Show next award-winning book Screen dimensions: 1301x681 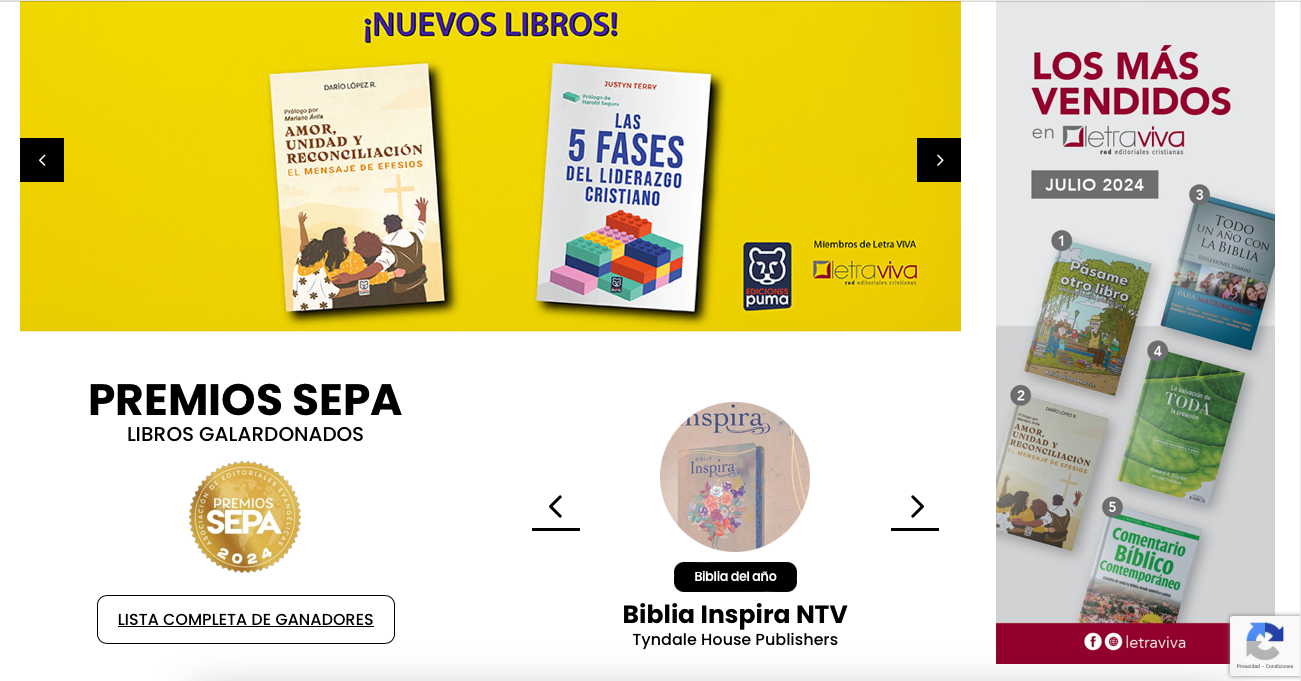[x=915, y=507]
